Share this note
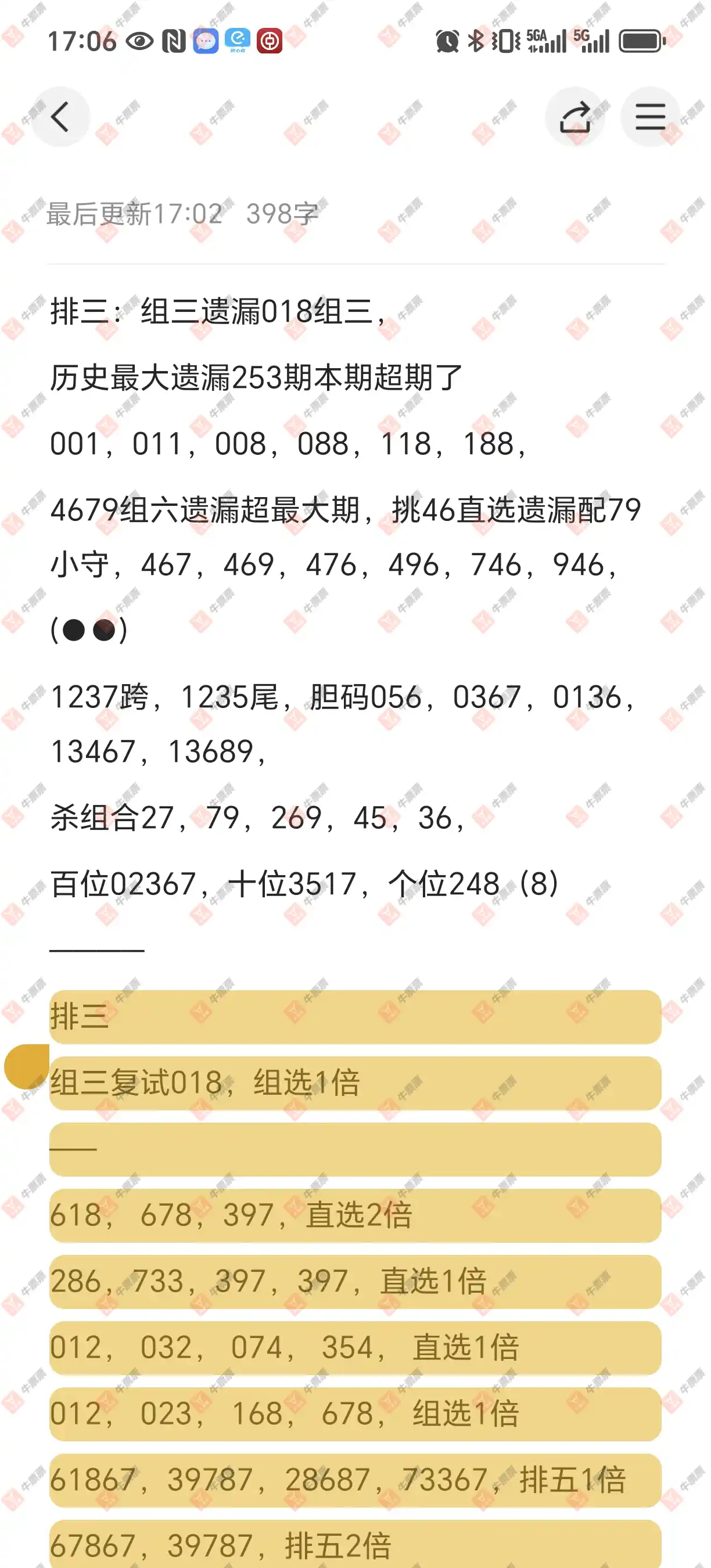 click(574, 117)
